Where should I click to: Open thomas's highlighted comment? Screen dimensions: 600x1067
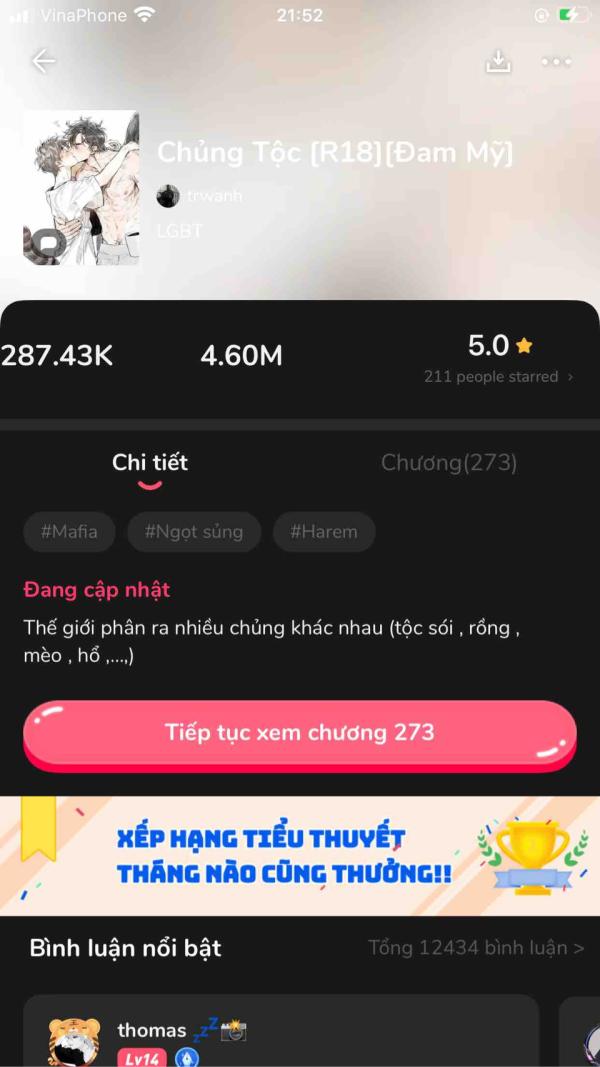pyautogui.click(x=280, y=1030)
